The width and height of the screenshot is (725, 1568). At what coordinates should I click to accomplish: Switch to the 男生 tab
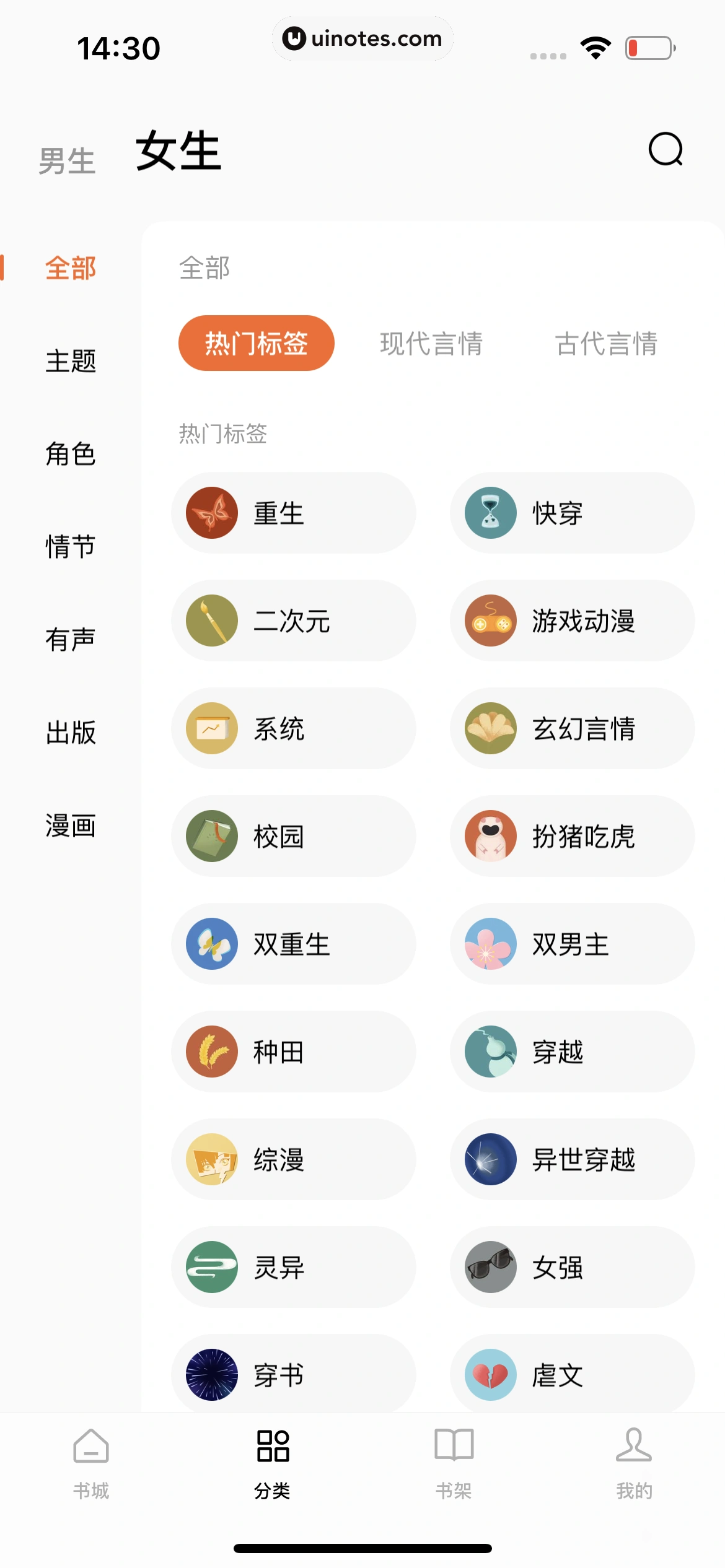click(67, 161)
